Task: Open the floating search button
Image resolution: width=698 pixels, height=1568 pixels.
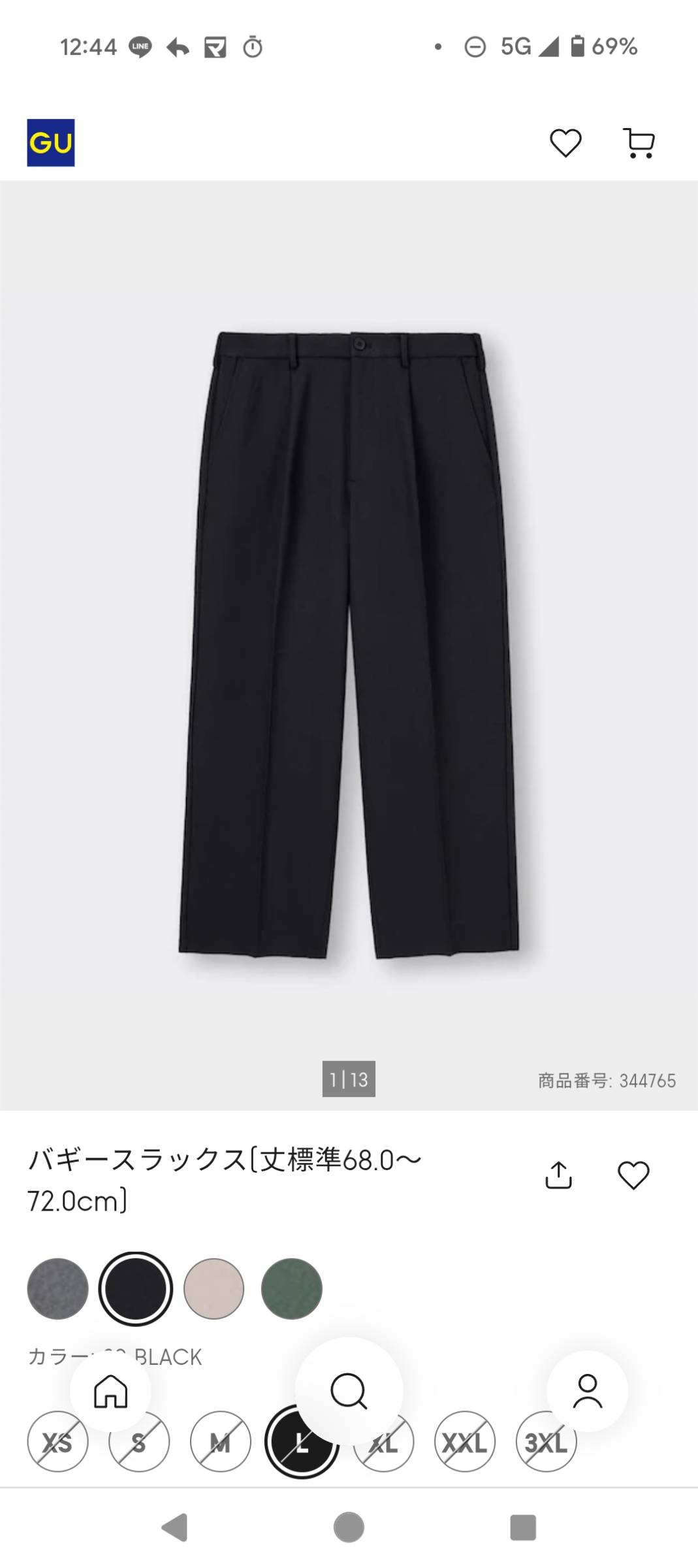Action: pyautogui.click(x=349, y=1390)
